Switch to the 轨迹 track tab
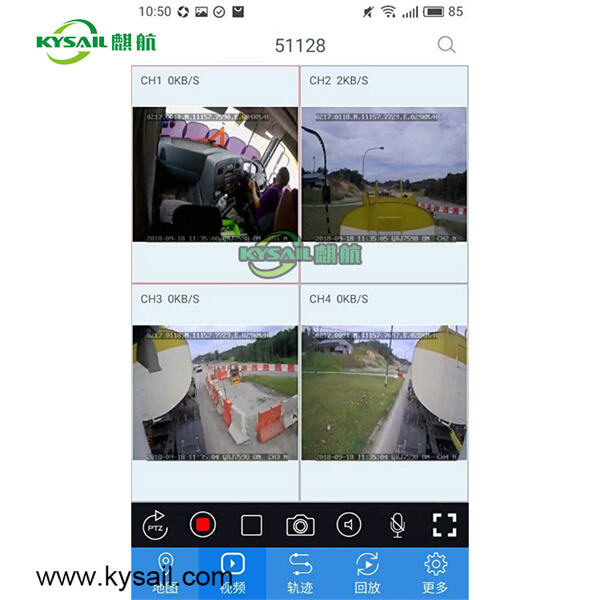600x600 pixels. tap(300, 573)
